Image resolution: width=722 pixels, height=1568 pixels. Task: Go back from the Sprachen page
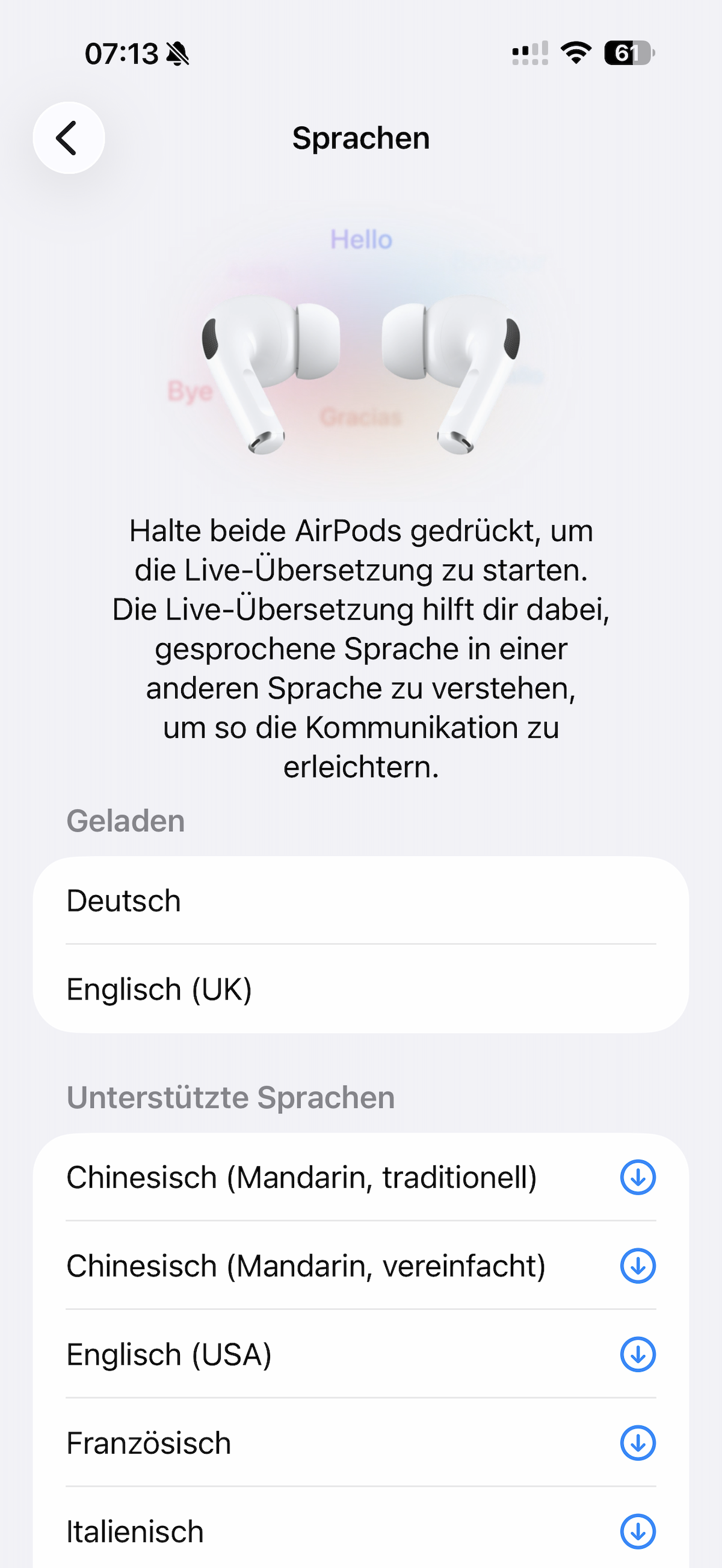tap(68, 138)
